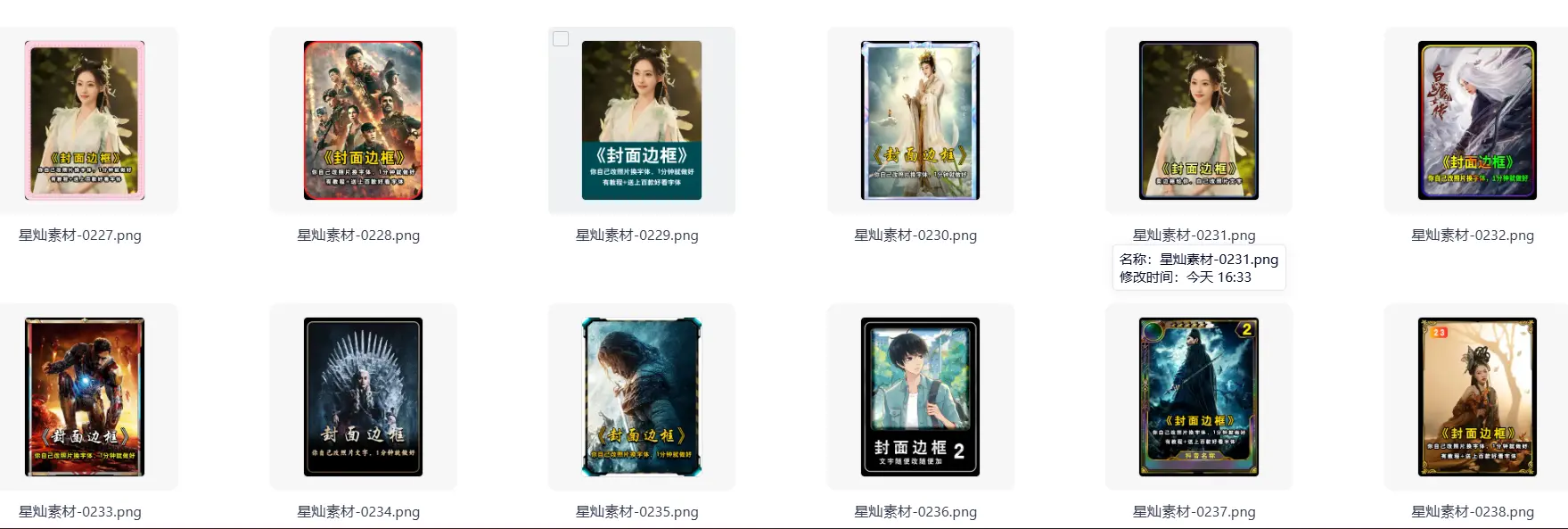This screenshot has height=529, width=1568.
Task: Open file 星灿素材-0237.png
Action: pos(1199,397)
